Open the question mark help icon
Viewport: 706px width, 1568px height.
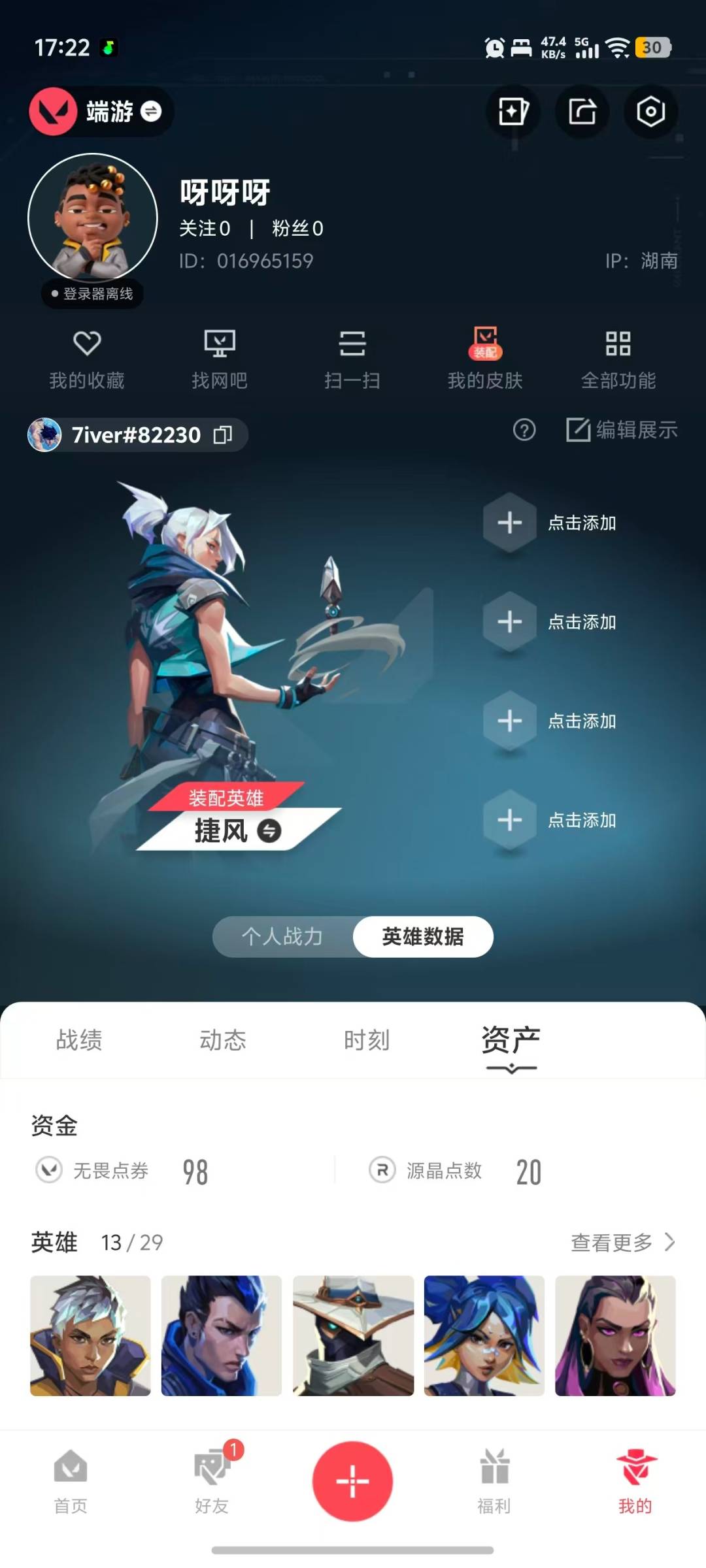pos(524,431)
